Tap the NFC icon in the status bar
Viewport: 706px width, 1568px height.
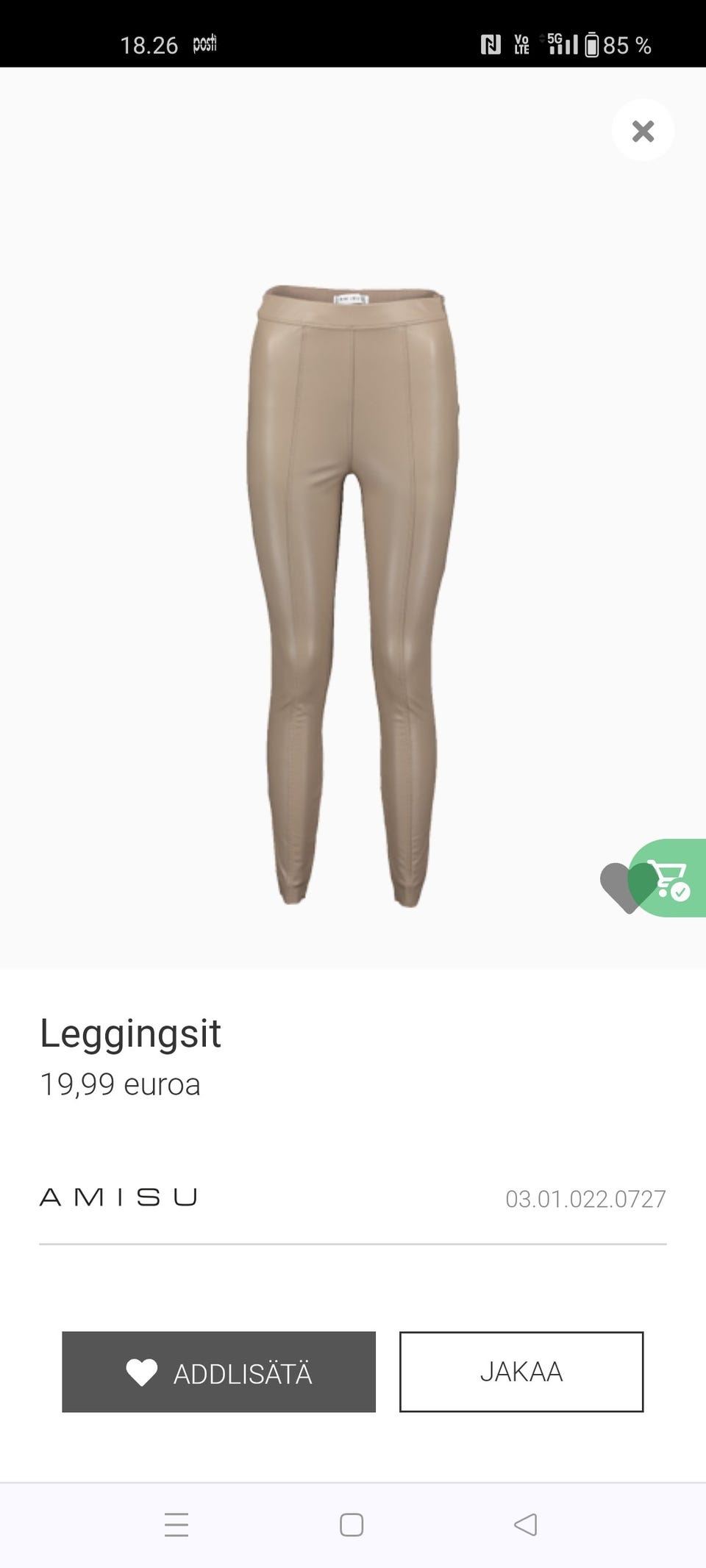coord(489,43)
